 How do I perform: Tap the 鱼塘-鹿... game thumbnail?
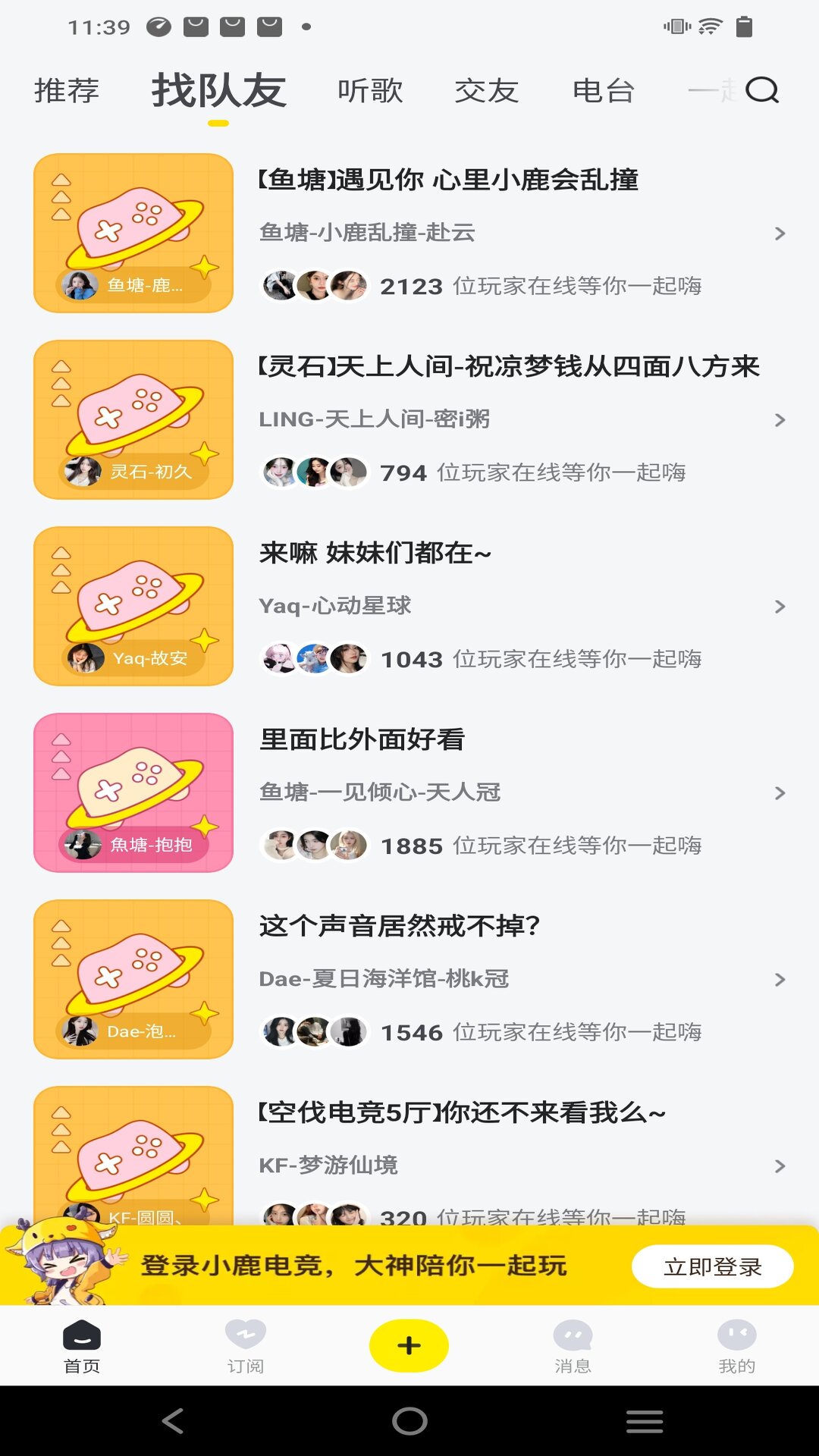click(133, 234)
